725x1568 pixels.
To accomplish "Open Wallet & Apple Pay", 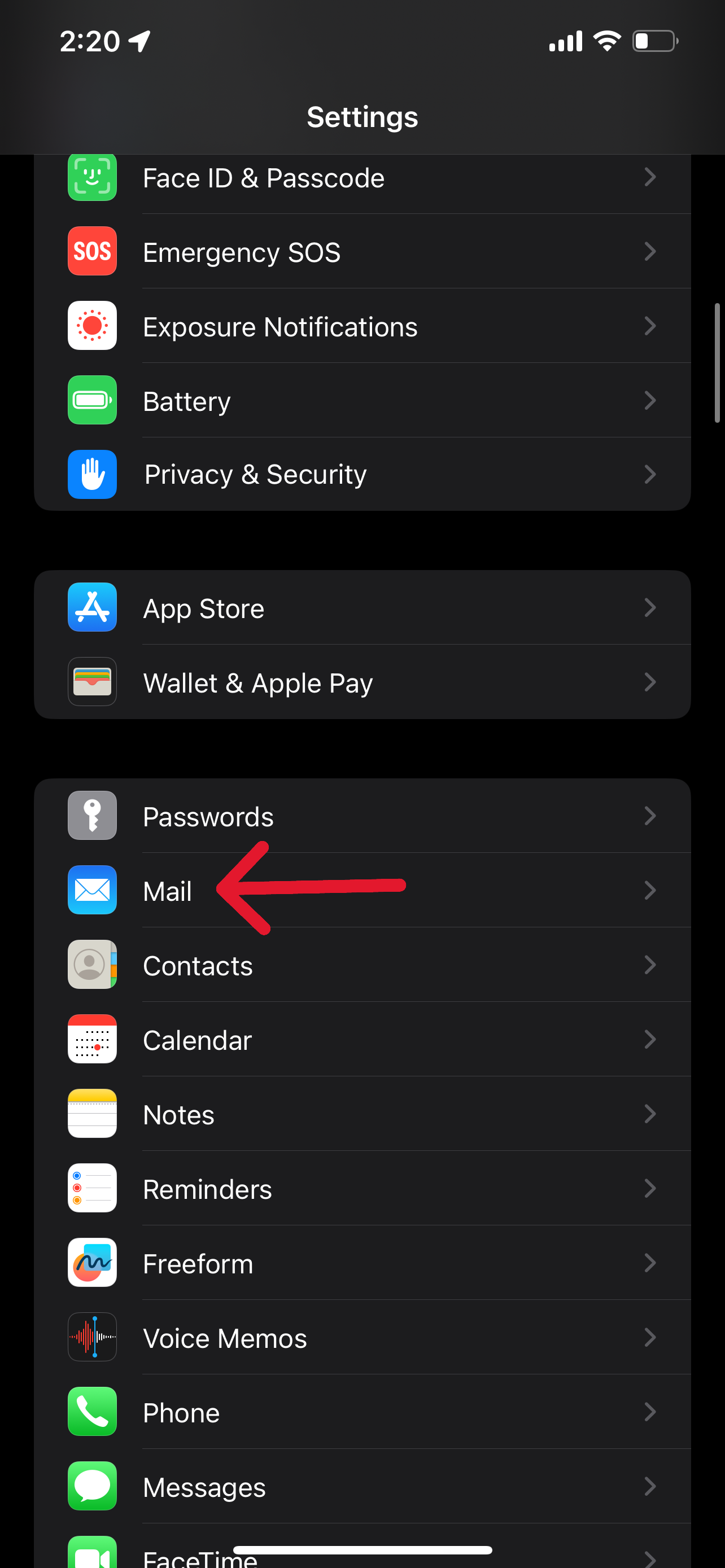I will [x=361, y=682].
